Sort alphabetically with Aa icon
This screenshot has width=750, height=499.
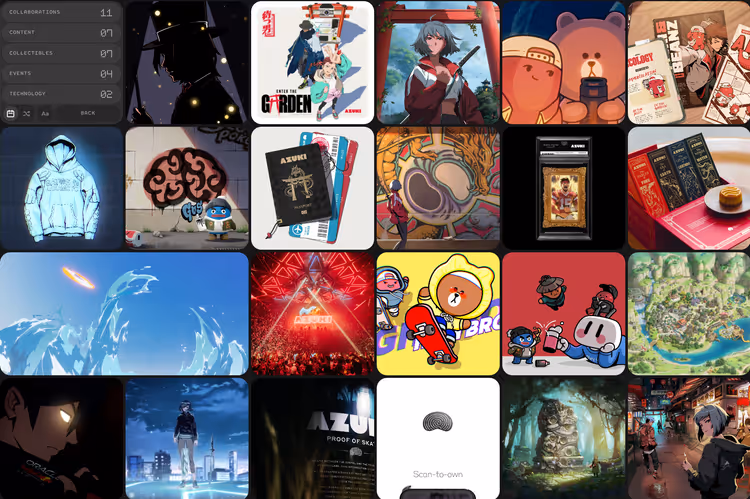tap(45, 114)
